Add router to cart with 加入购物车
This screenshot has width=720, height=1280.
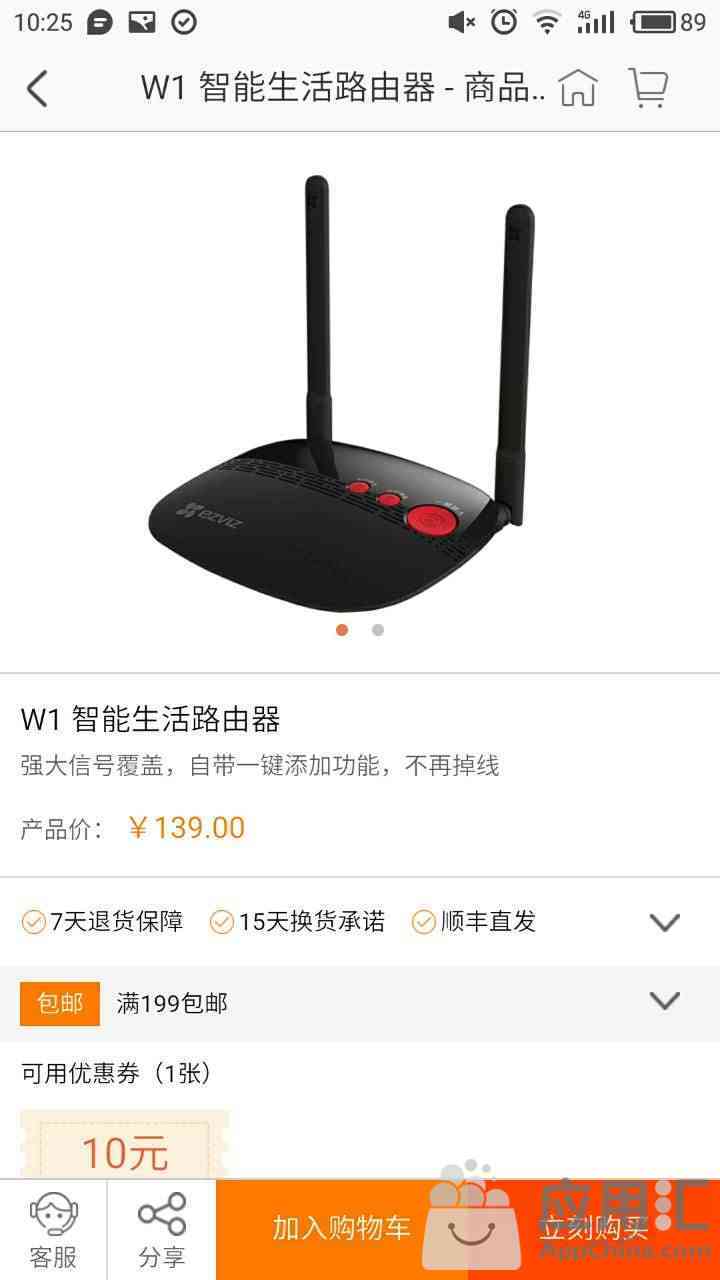click(x=342, y=1230)
